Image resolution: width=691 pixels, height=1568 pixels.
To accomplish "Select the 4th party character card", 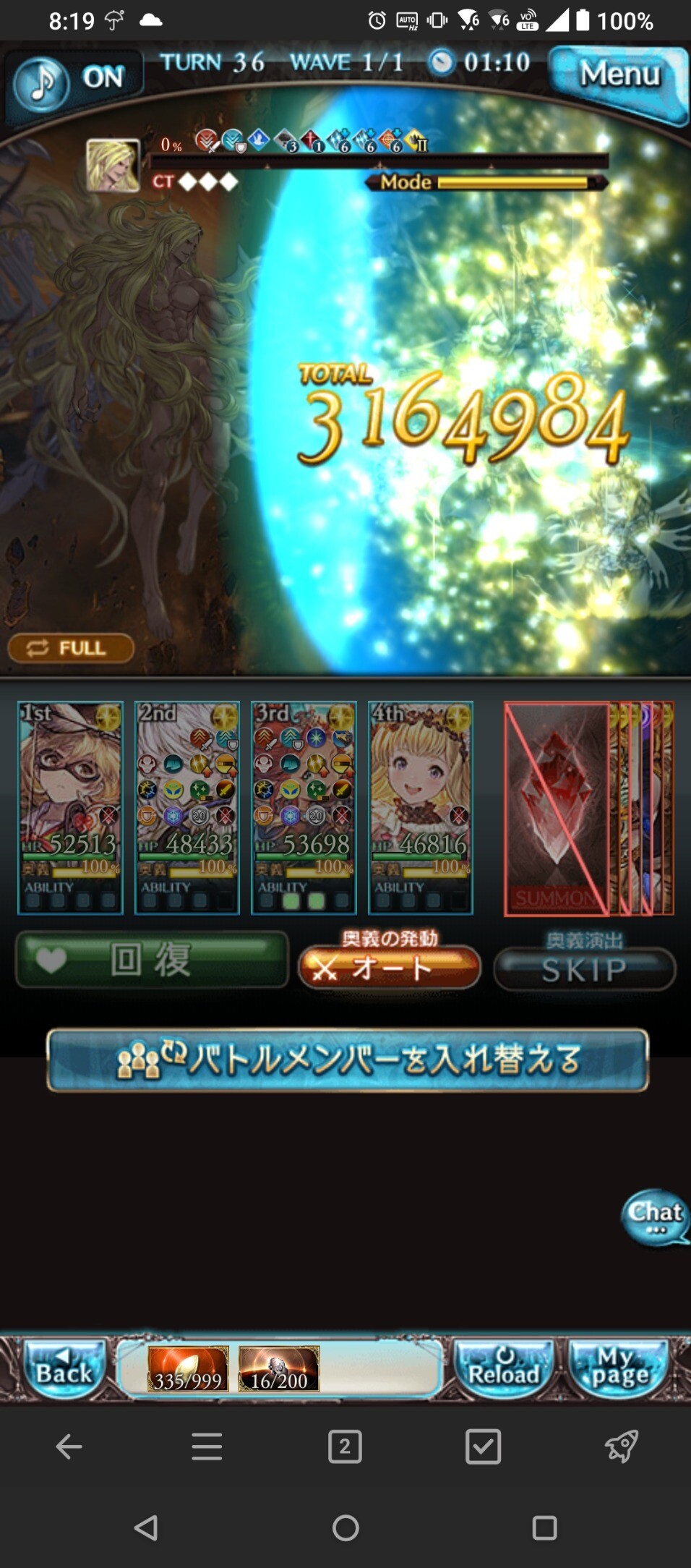I will (x=421, y=806).
